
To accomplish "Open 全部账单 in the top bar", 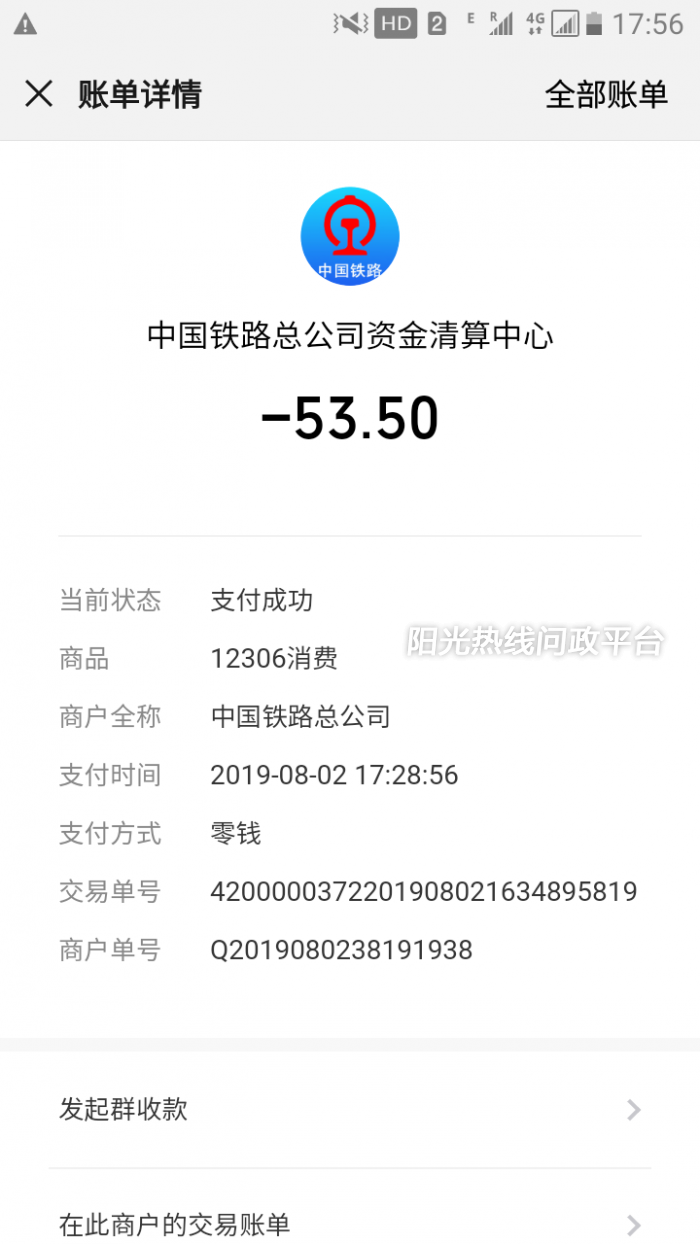I will pyautogui.click(x=606, y=95).
